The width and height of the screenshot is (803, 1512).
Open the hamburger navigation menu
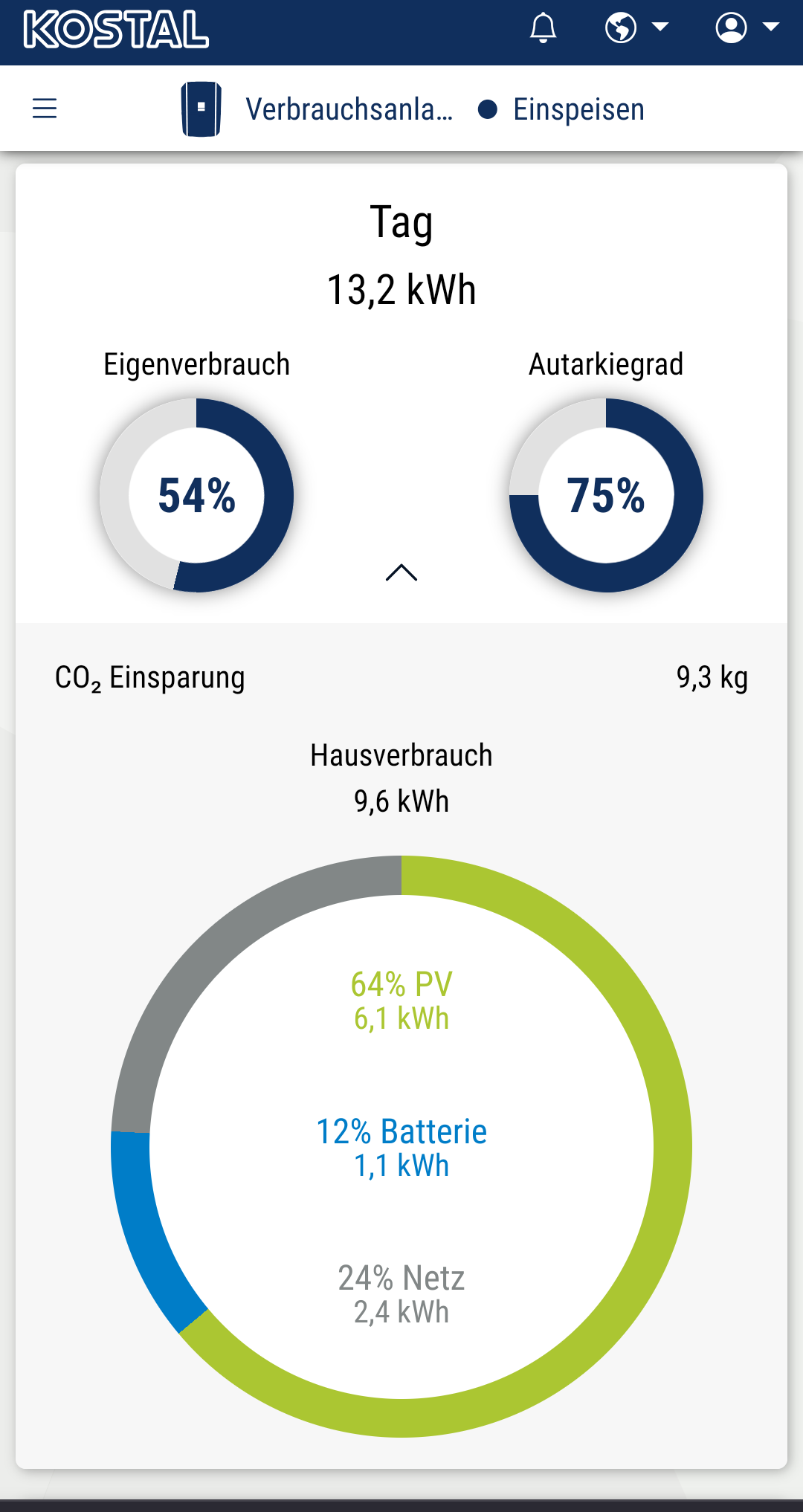(44, 109)
